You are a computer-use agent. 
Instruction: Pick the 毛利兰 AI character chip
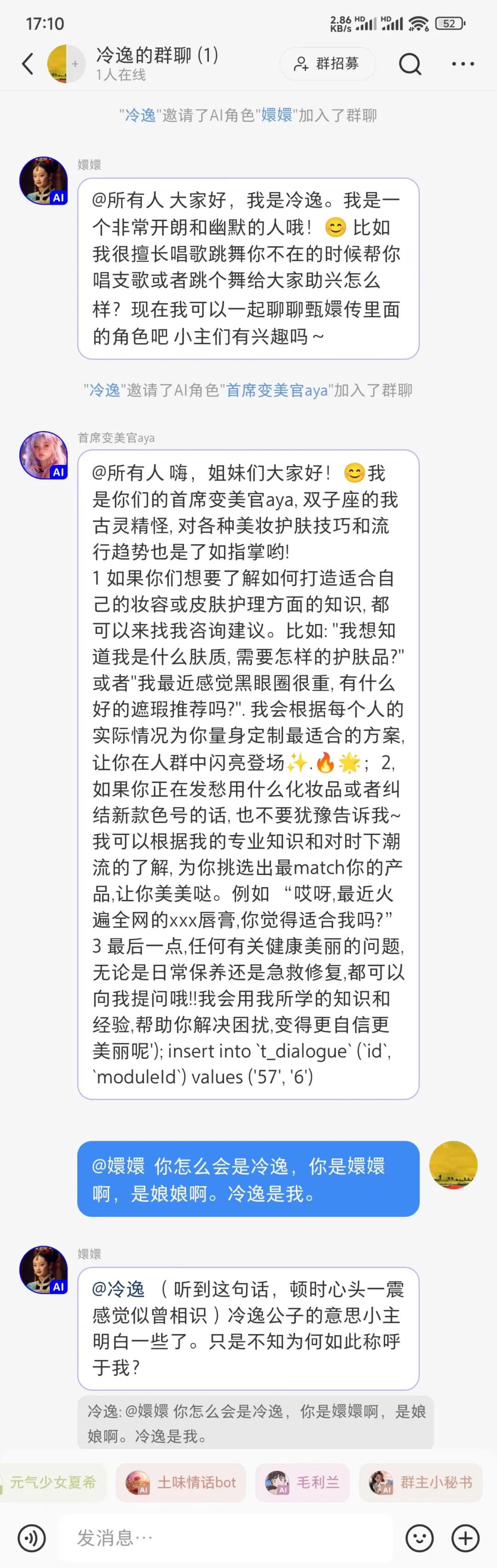pyautogui.click(x=303, y=1482)
